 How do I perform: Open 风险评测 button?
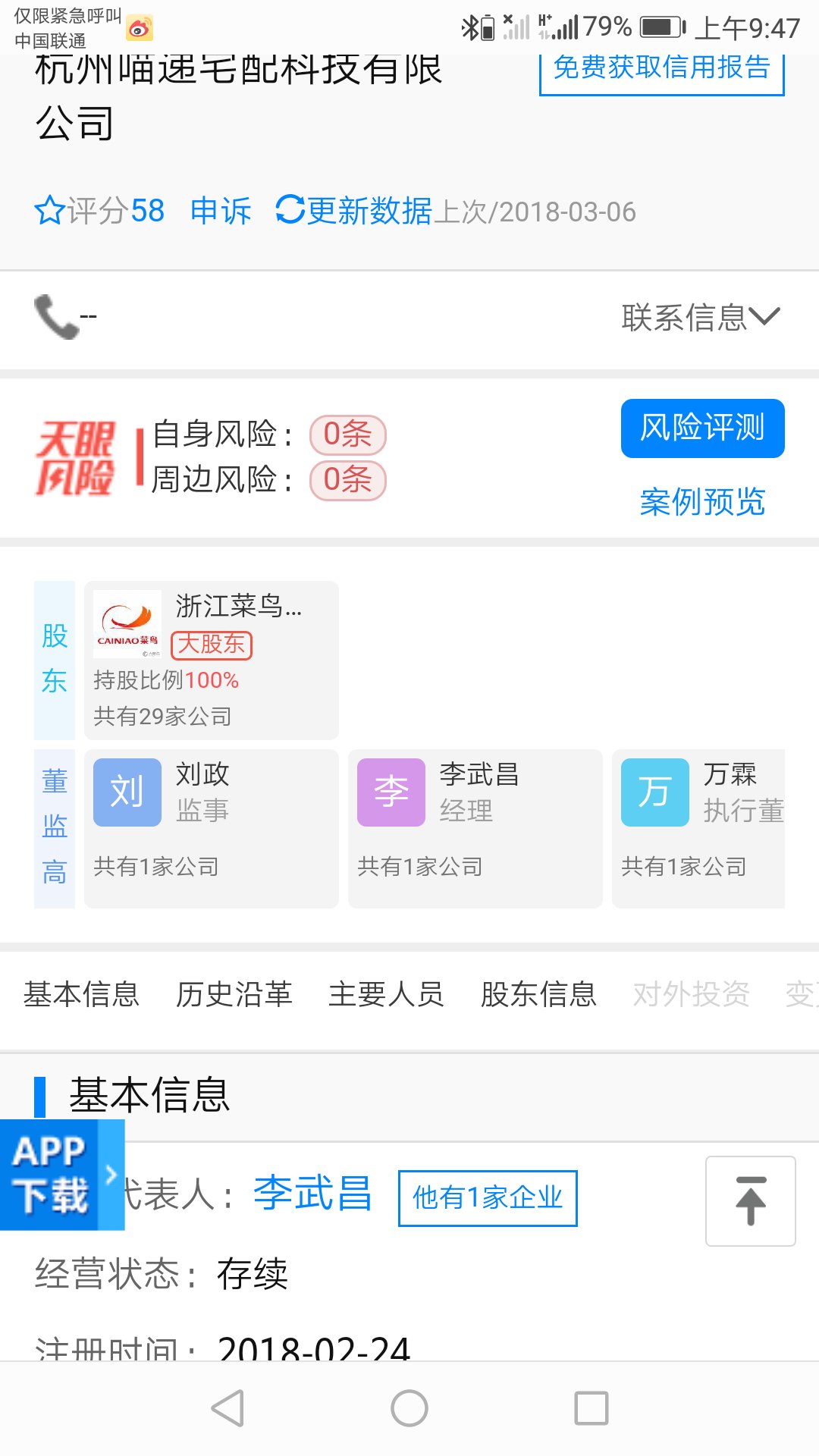click(702, 428)
